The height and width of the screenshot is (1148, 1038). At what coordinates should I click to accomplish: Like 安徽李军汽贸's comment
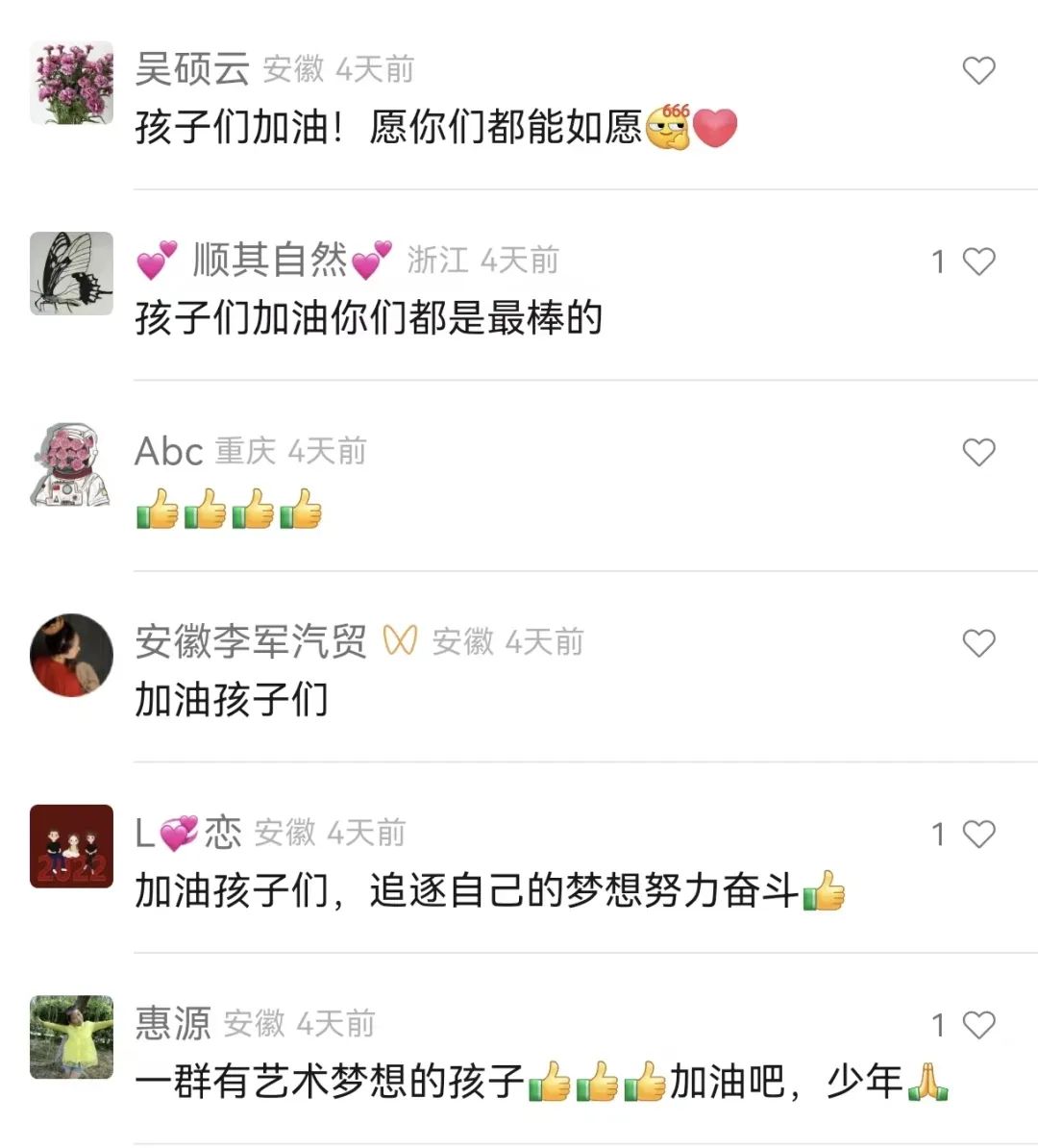(x=978, y=643)
